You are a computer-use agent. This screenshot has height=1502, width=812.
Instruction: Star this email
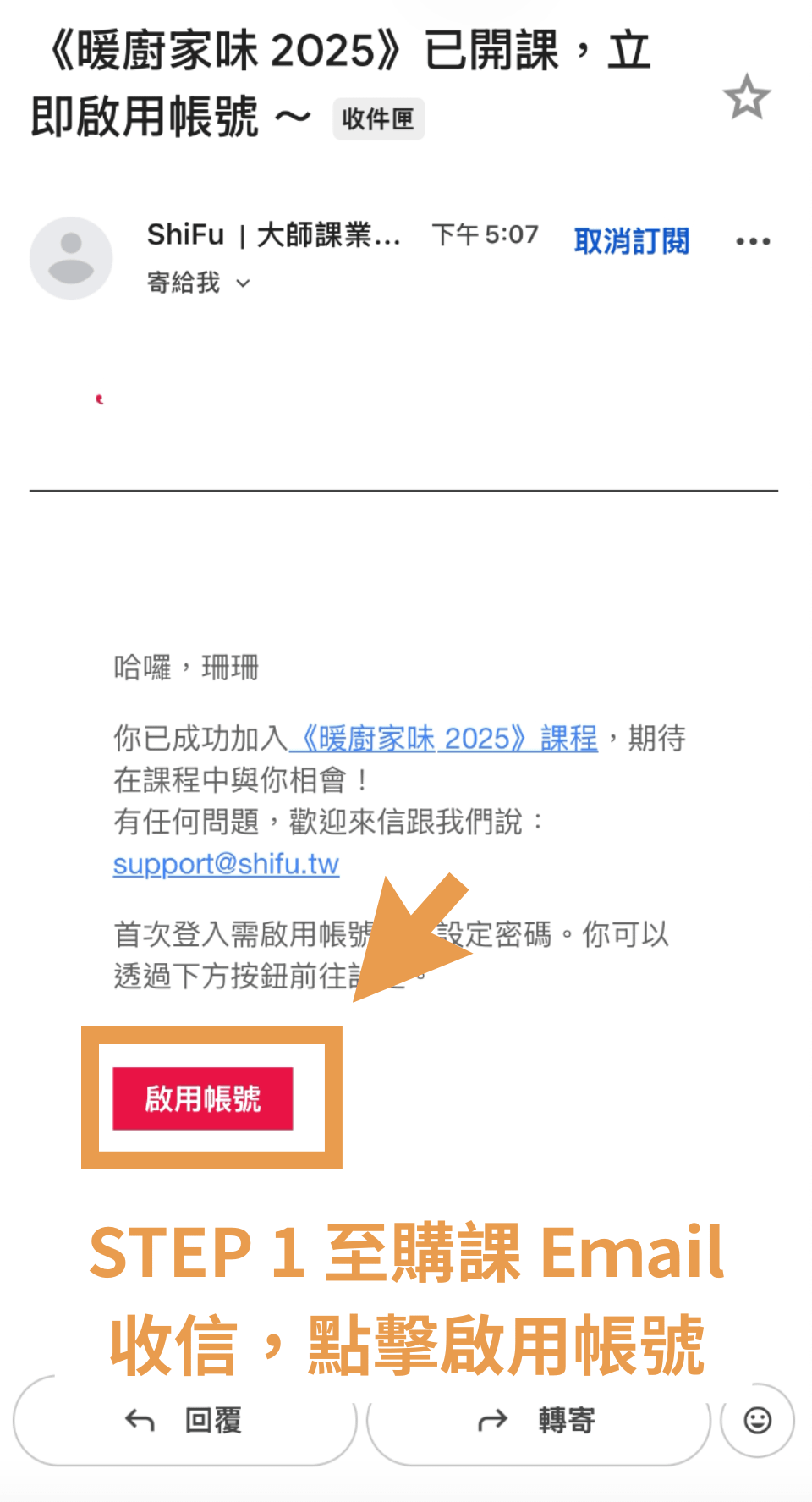point(747,96)
